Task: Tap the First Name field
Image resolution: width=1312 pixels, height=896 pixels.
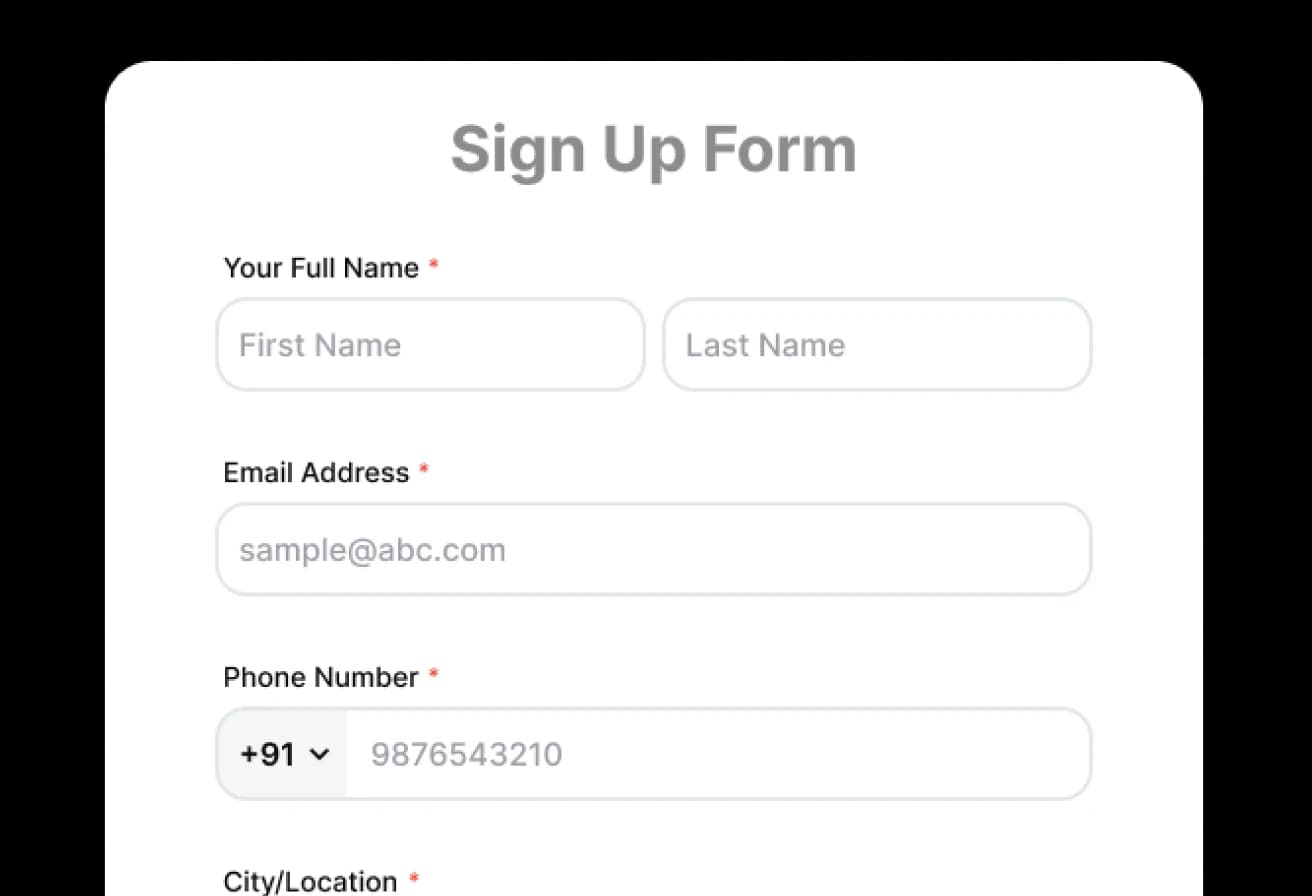Action: (430, 345)
